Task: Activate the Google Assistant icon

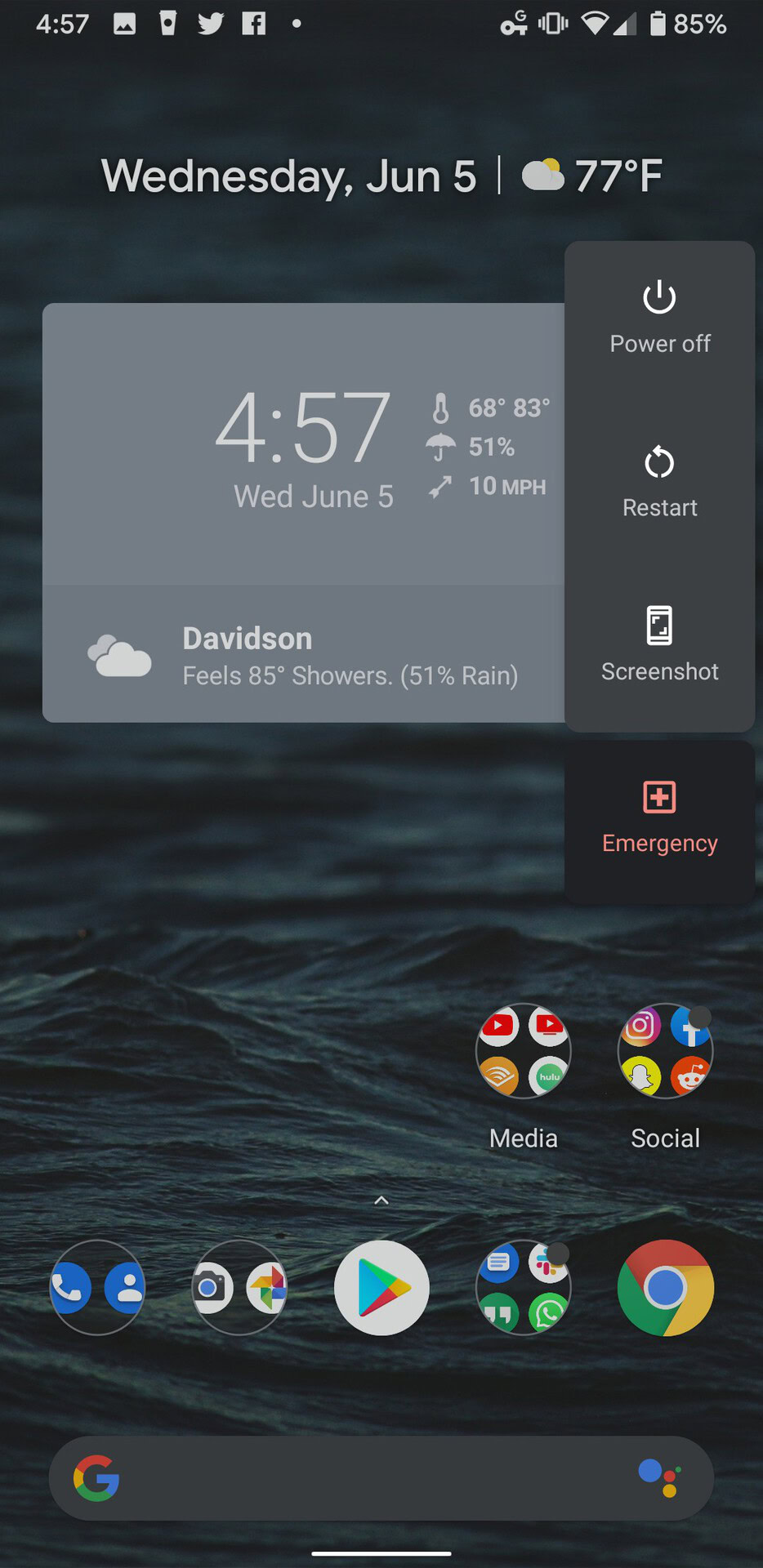Action: (x=660, y=1477)
